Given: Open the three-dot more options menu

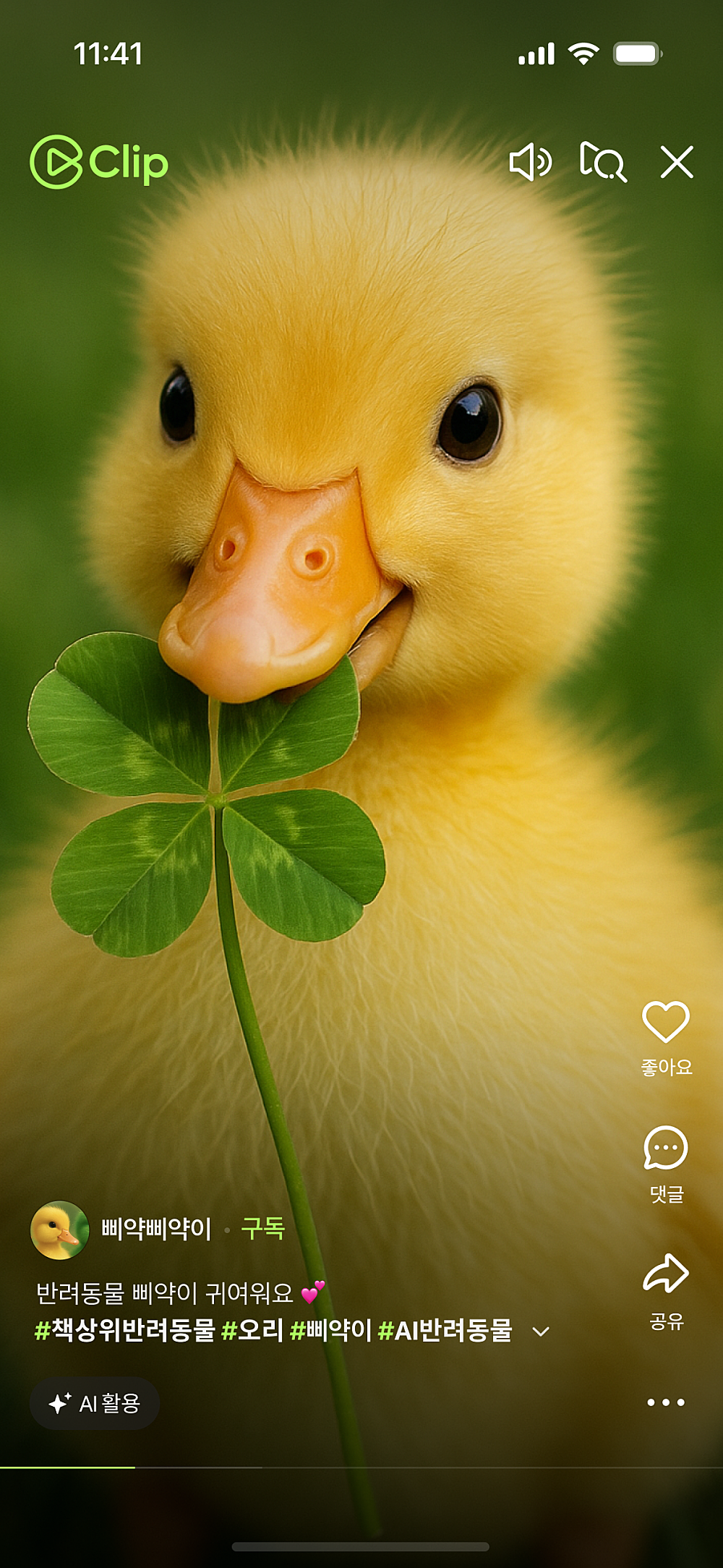Looking at the screenshot, I should point(666,1402).
